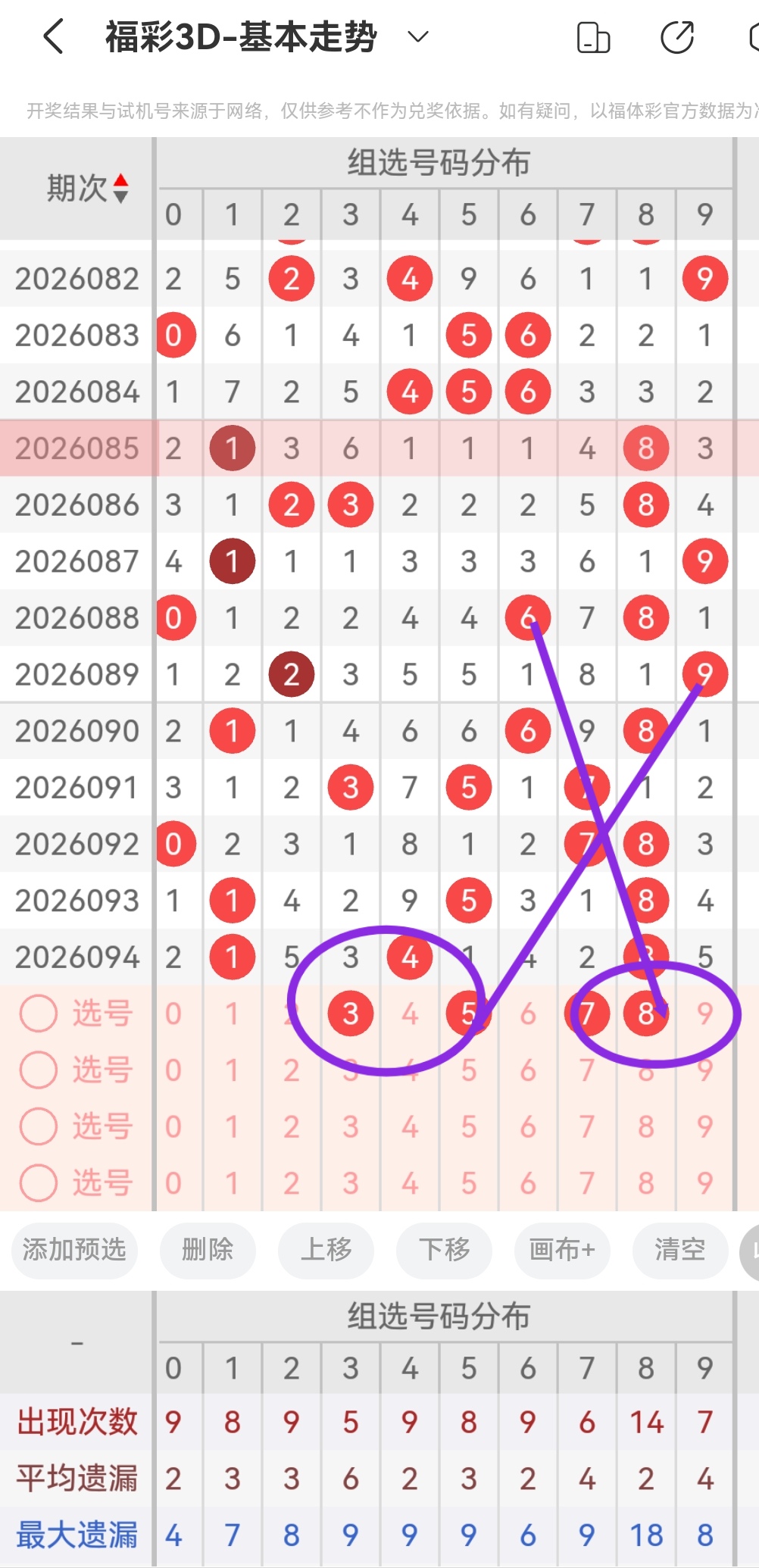The width and height of the screenshot is (759, 1568).
Task: Tap the sort triangles beside 期次
Action: [121, 189]
